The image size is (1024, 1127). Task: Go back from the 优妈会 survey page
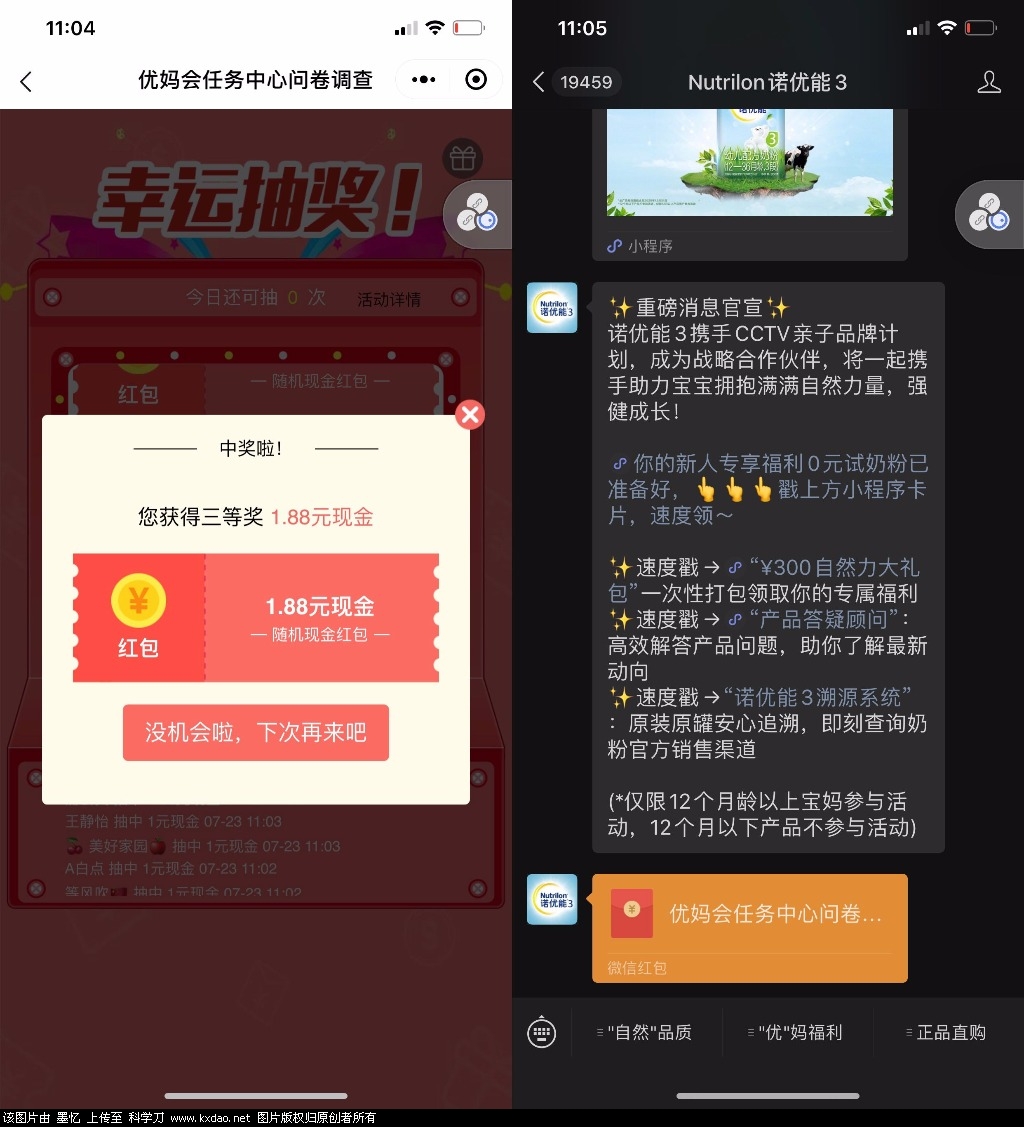pos(27,81)
